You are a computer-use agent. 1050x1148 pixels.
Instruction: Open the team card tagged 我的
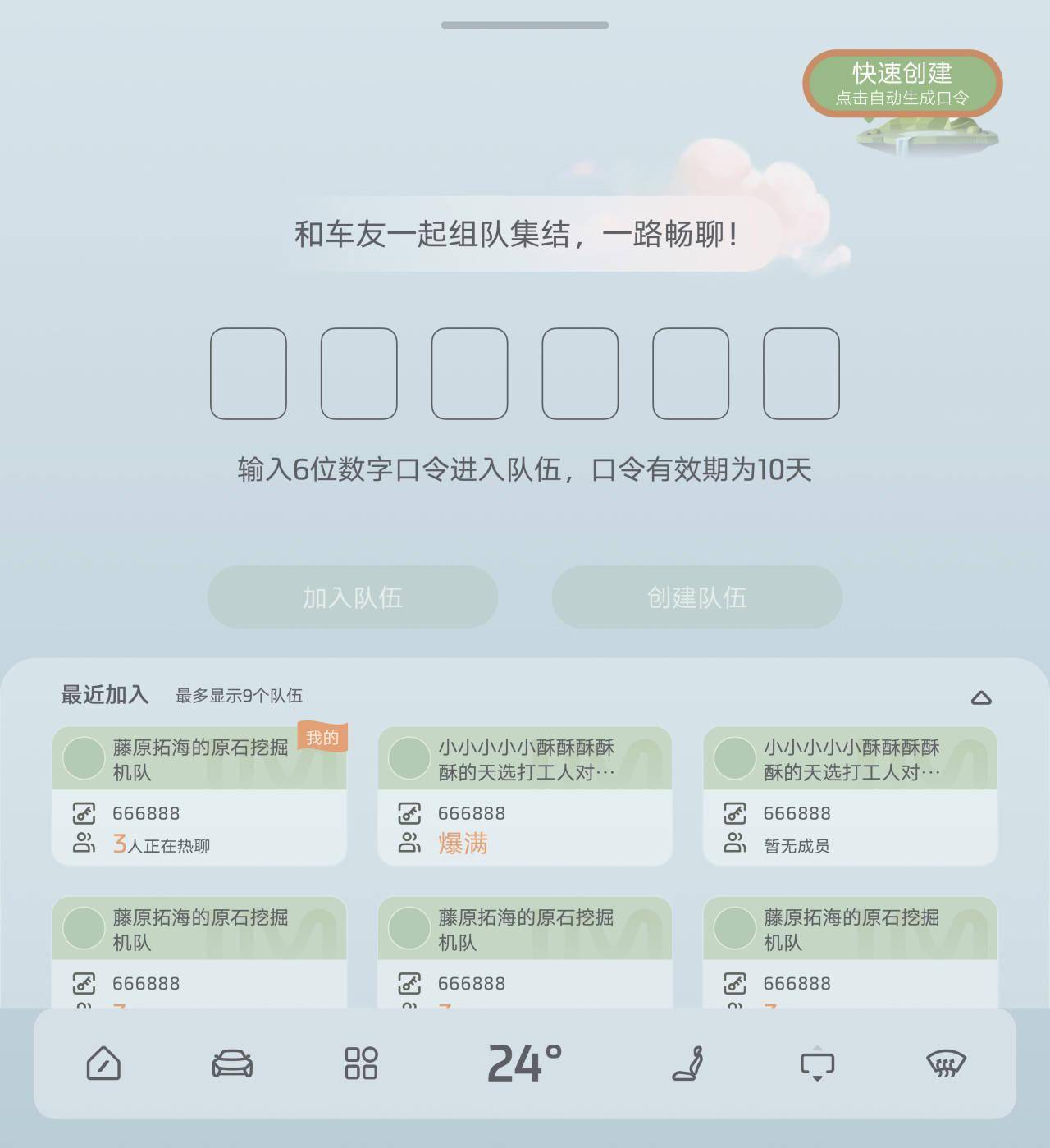tap(199, 795)
